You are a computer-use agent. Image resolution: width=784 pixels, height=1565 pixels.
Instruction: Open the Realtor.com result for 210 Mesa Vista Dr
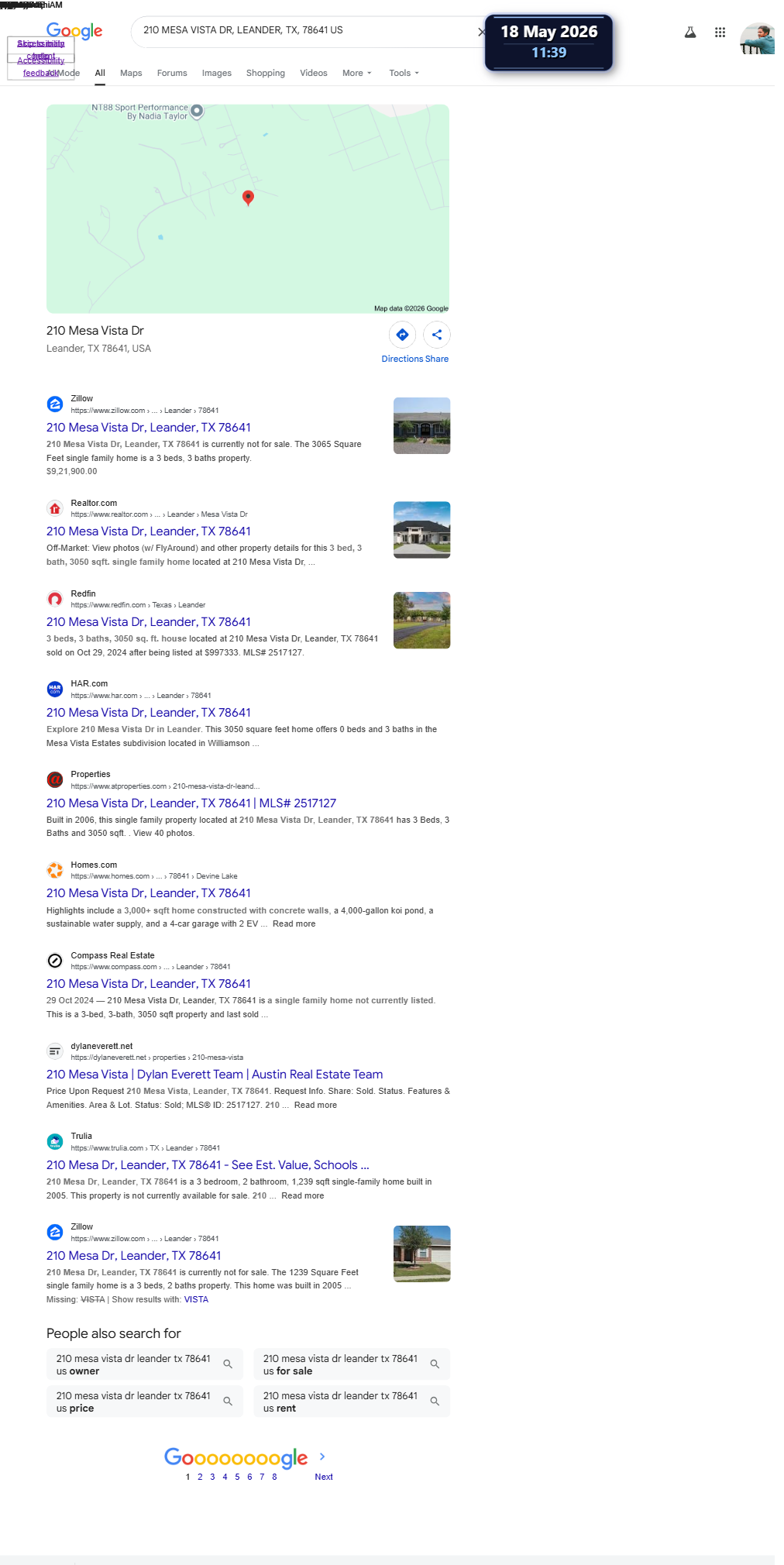click(149, 531)
